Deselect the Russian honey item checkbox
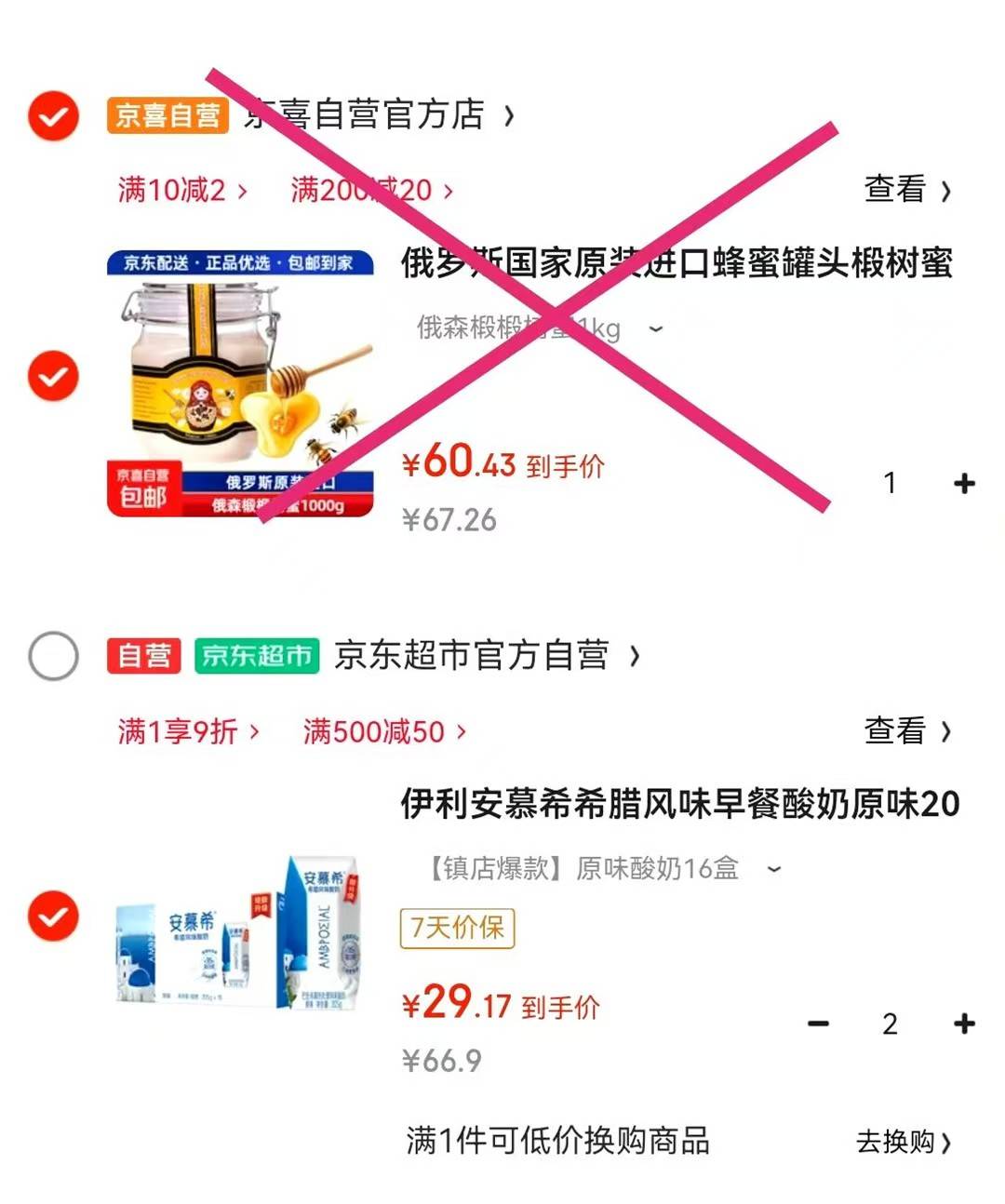This screenshot has height=1204, width=1005. 53,376
